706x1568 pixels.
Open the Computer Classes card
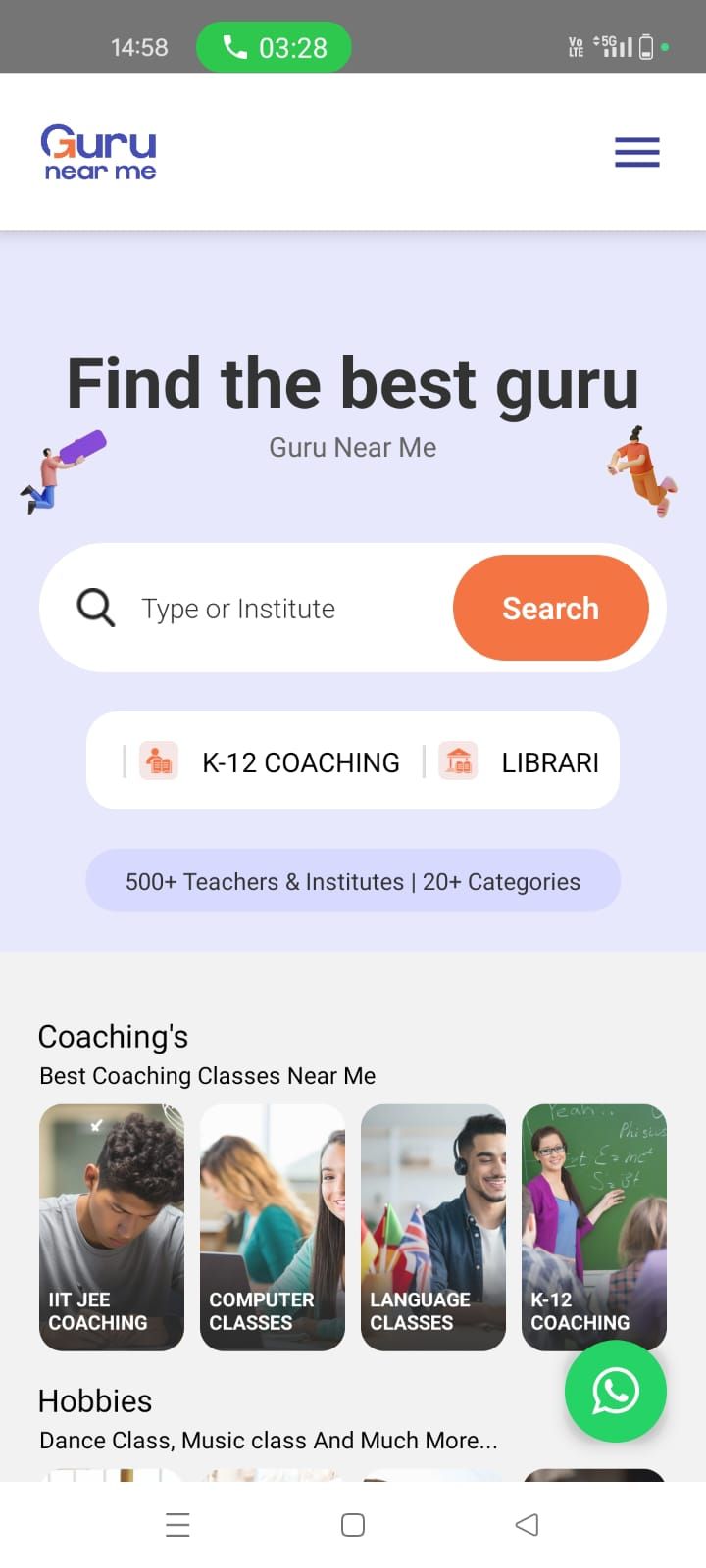pyautogui.click(x=273, y=1227)
